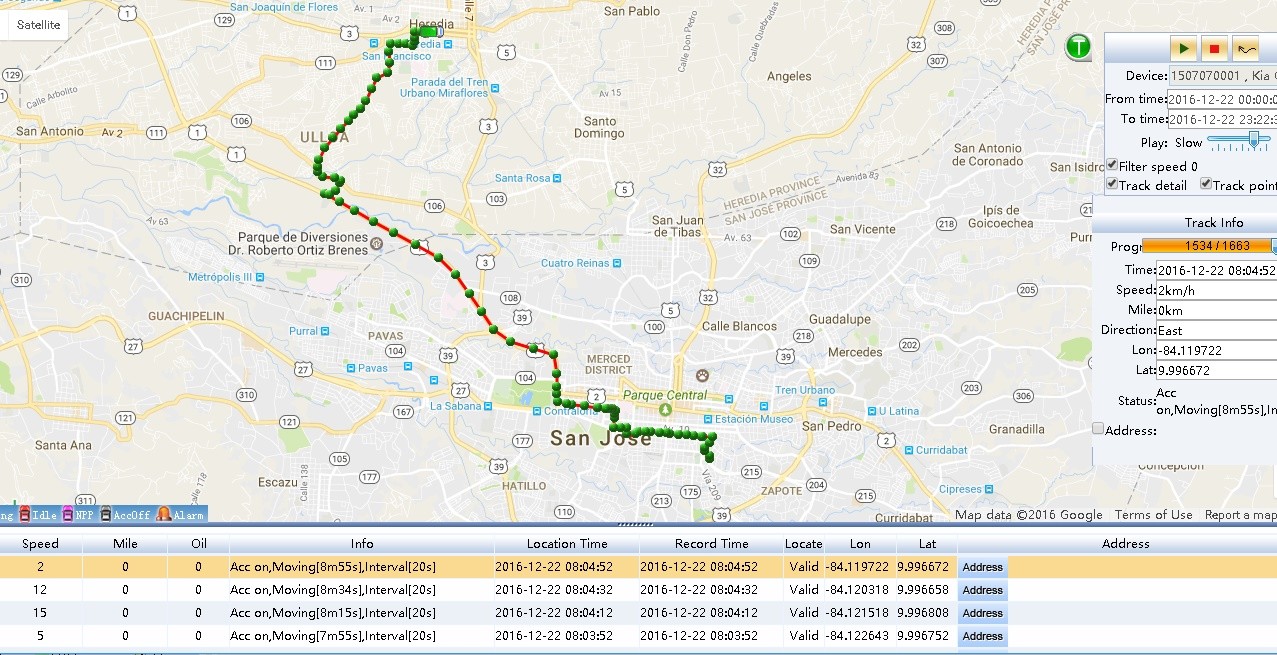Viewport: 1277px width, 655px height.
Task: Edit the From time field
Action: (1221, 99)
